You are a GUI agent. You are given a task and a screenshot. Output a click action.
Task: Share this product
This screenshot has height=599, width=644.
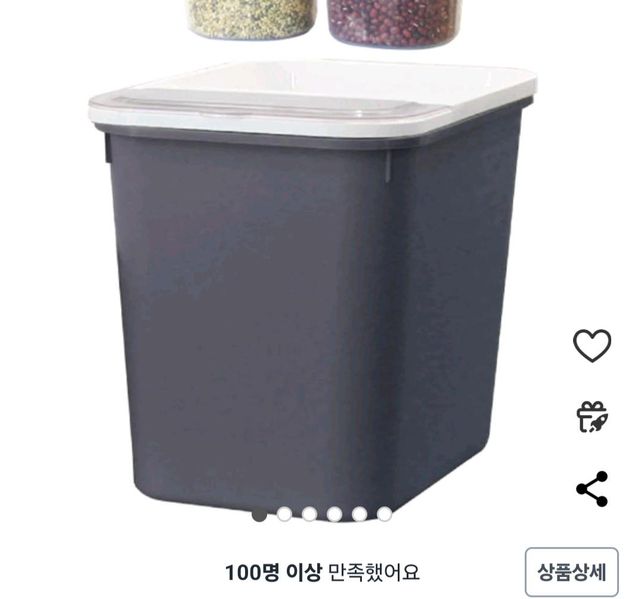pyautogui.click(x=591, y=488)
